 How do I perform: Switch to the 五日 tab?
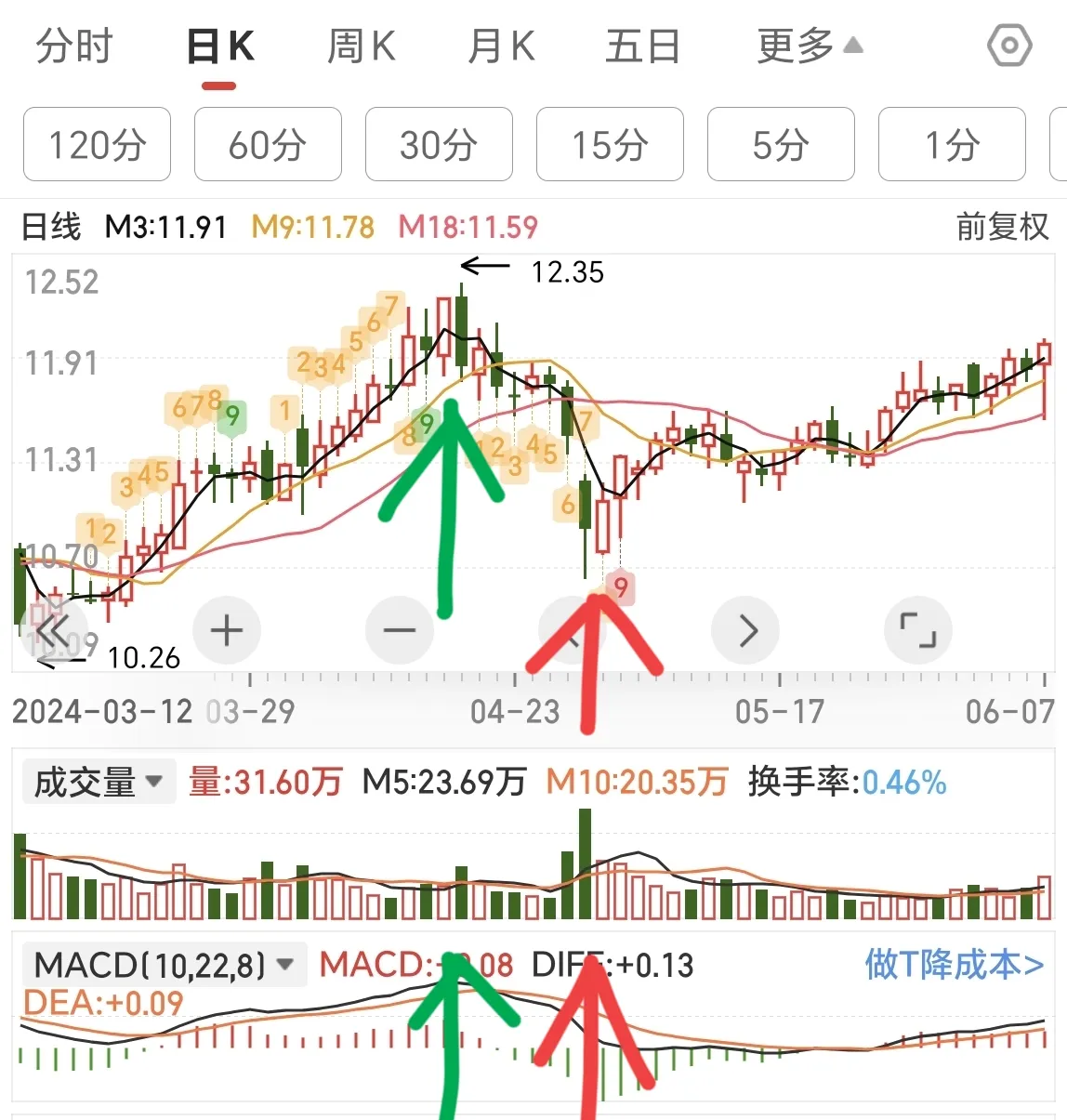(642, 46)
